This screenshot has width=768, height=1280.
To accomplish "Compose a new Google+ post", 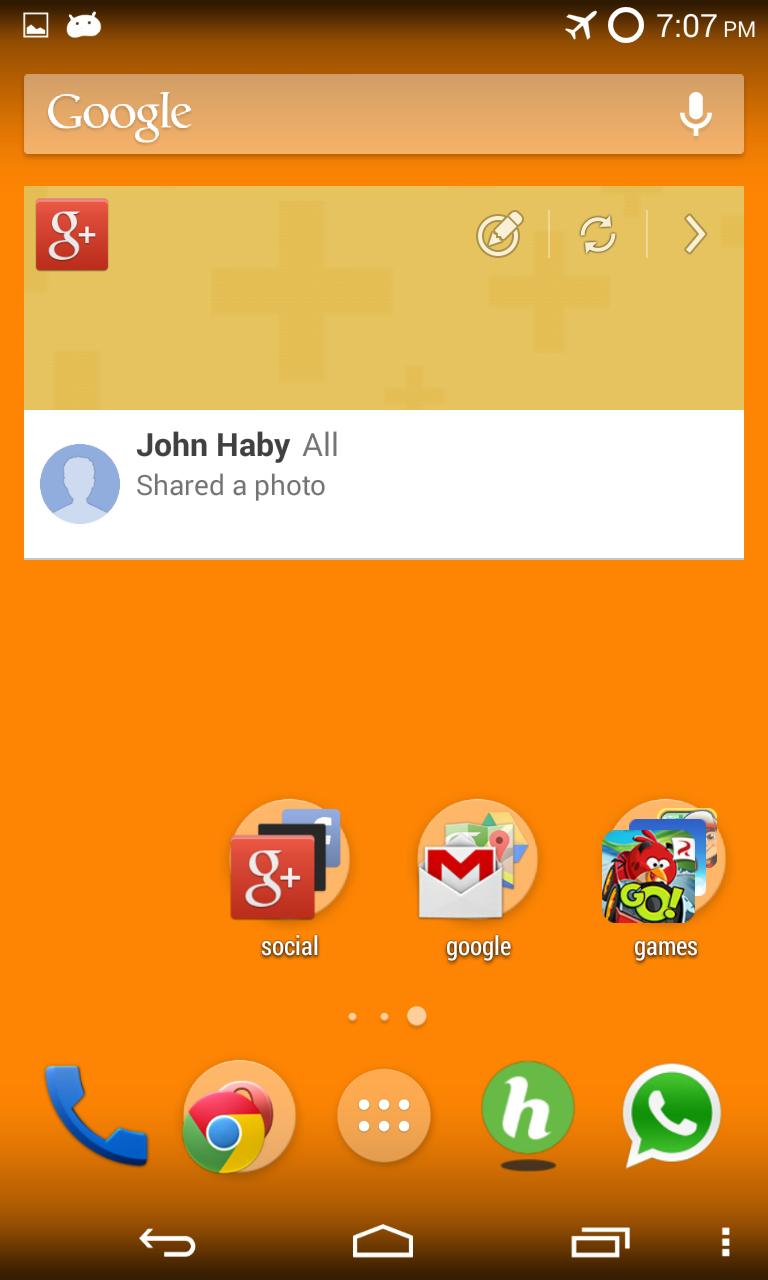I will coord(500,234).
